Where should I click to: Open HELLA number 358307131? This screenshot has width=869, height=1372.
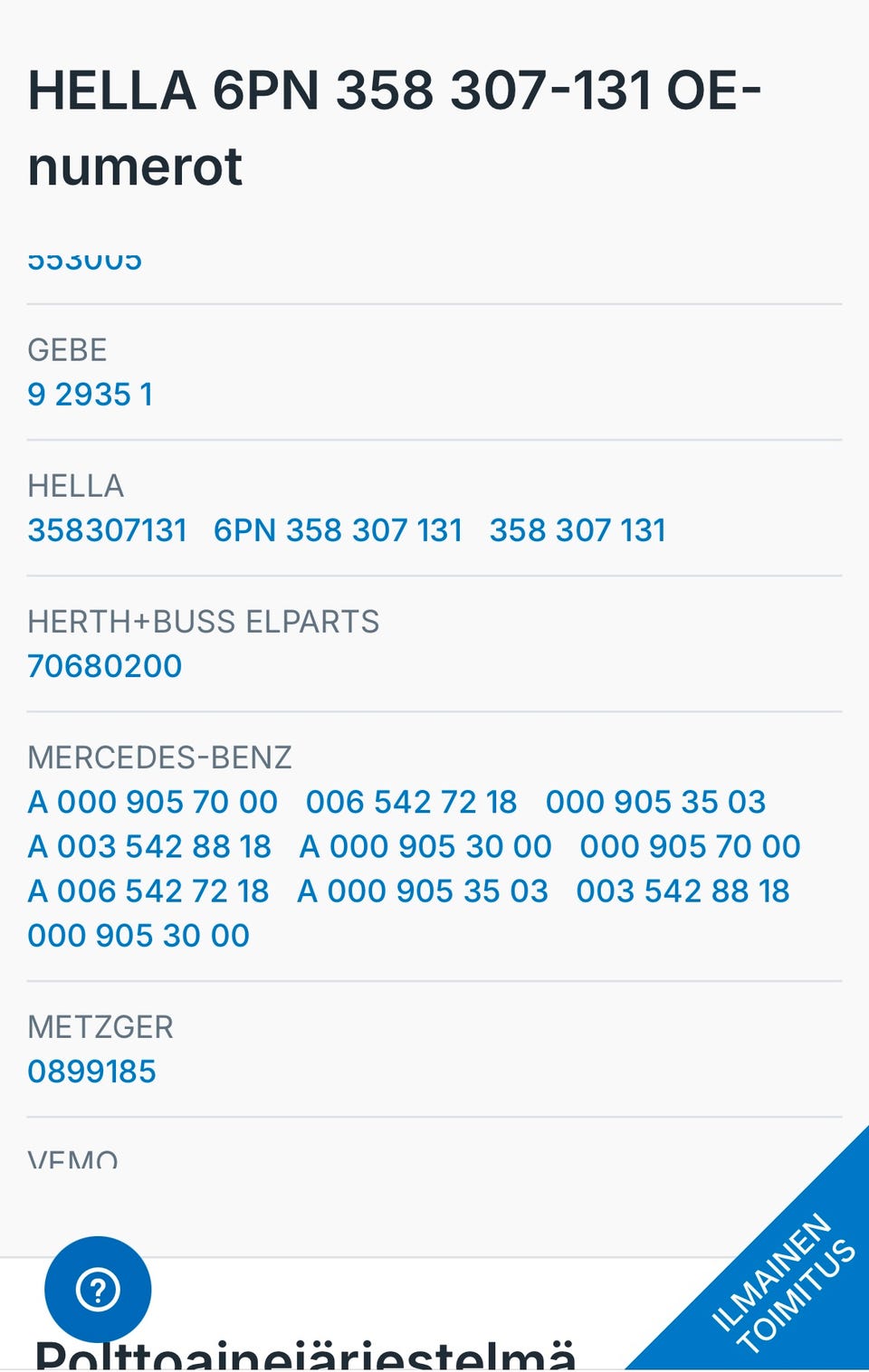tap(107, 530)
